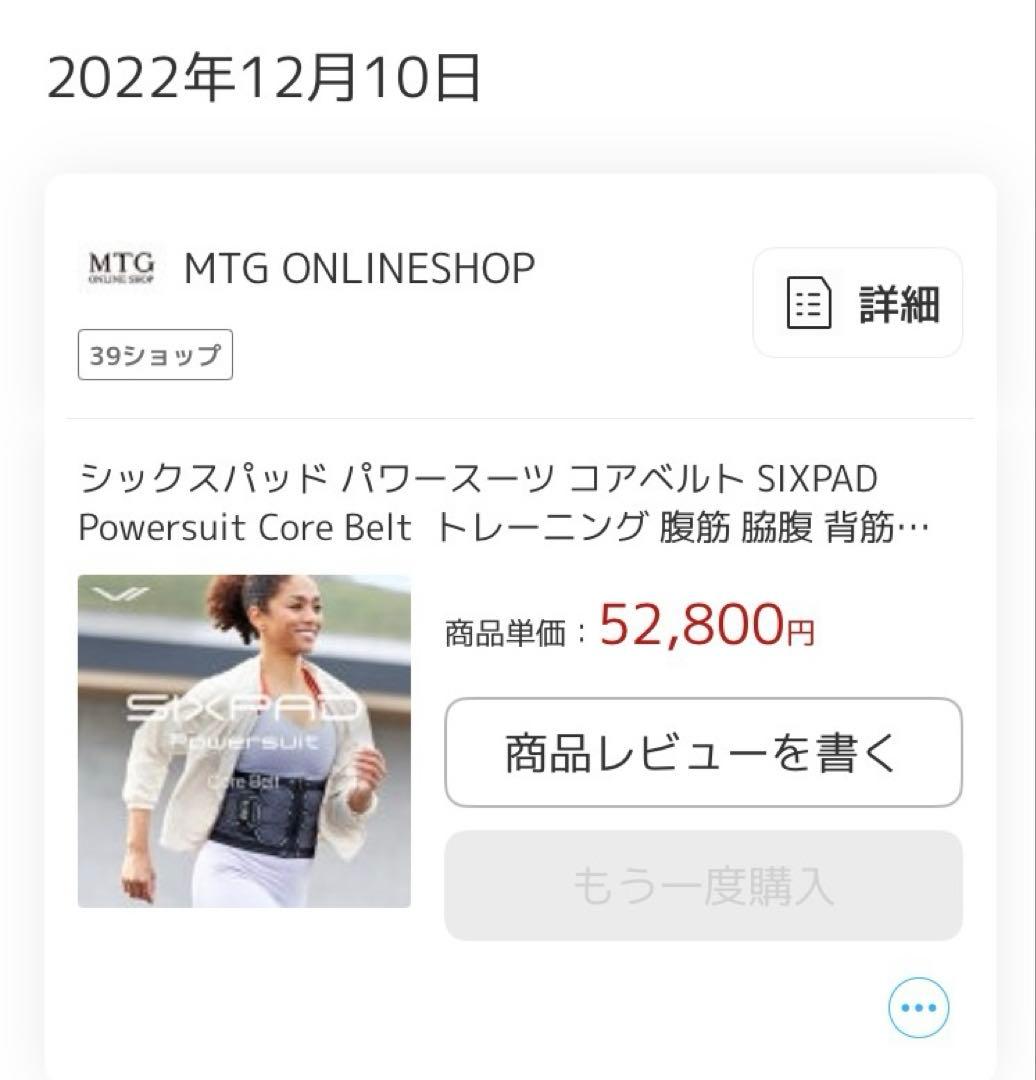Click the scrollbar on the right edge
Image resolution: width=1036 pixels, height=1080 pixels.
(x=1030, y=540)
